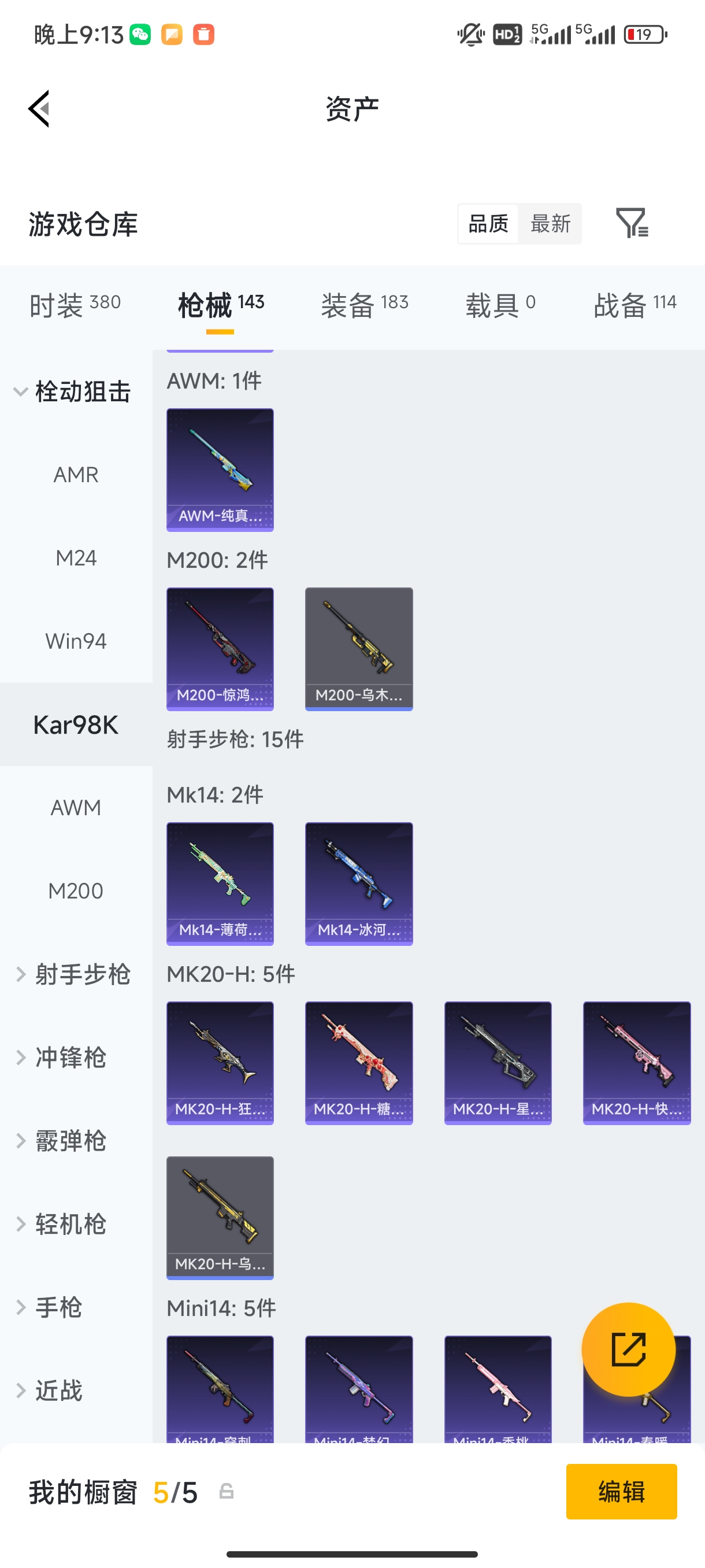Show the 战备 tab
Screen dimensions: 705x1568
(634, 304)
